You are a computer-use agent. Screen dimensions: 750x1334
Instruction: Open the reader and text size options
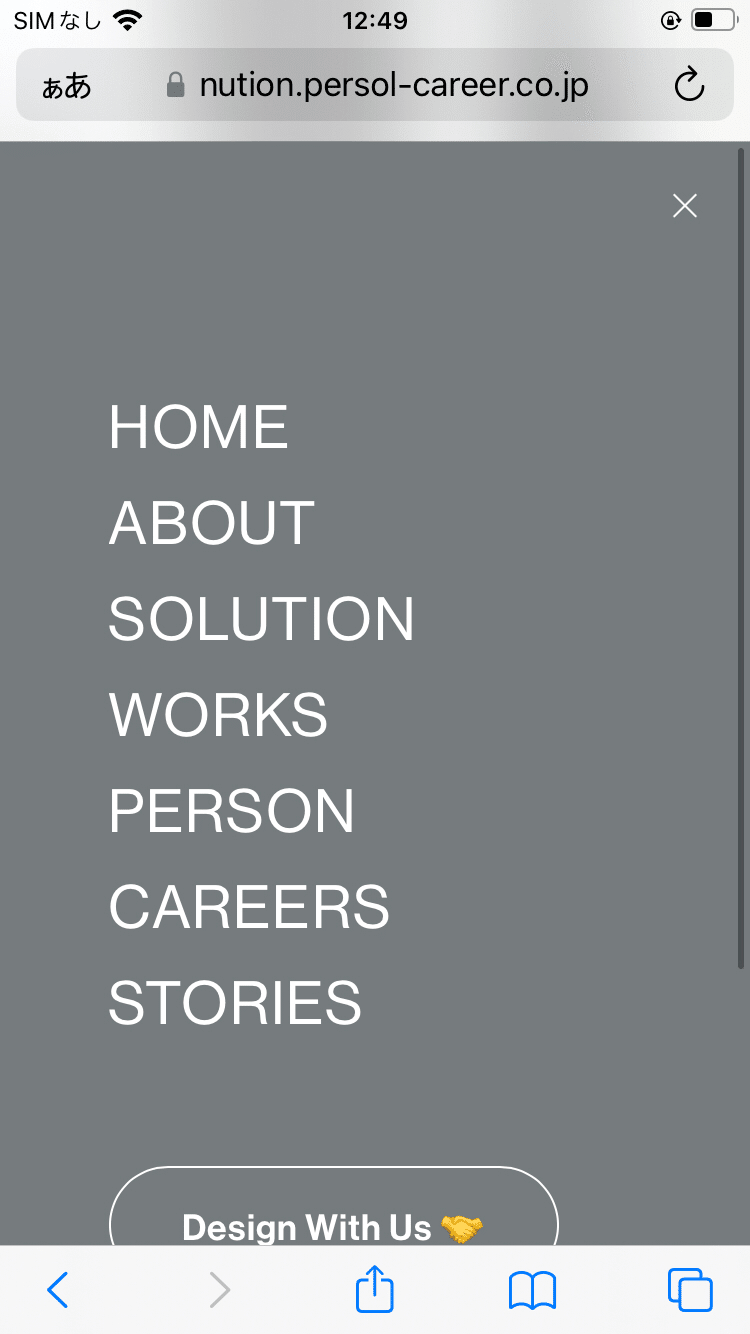point(66,87)
